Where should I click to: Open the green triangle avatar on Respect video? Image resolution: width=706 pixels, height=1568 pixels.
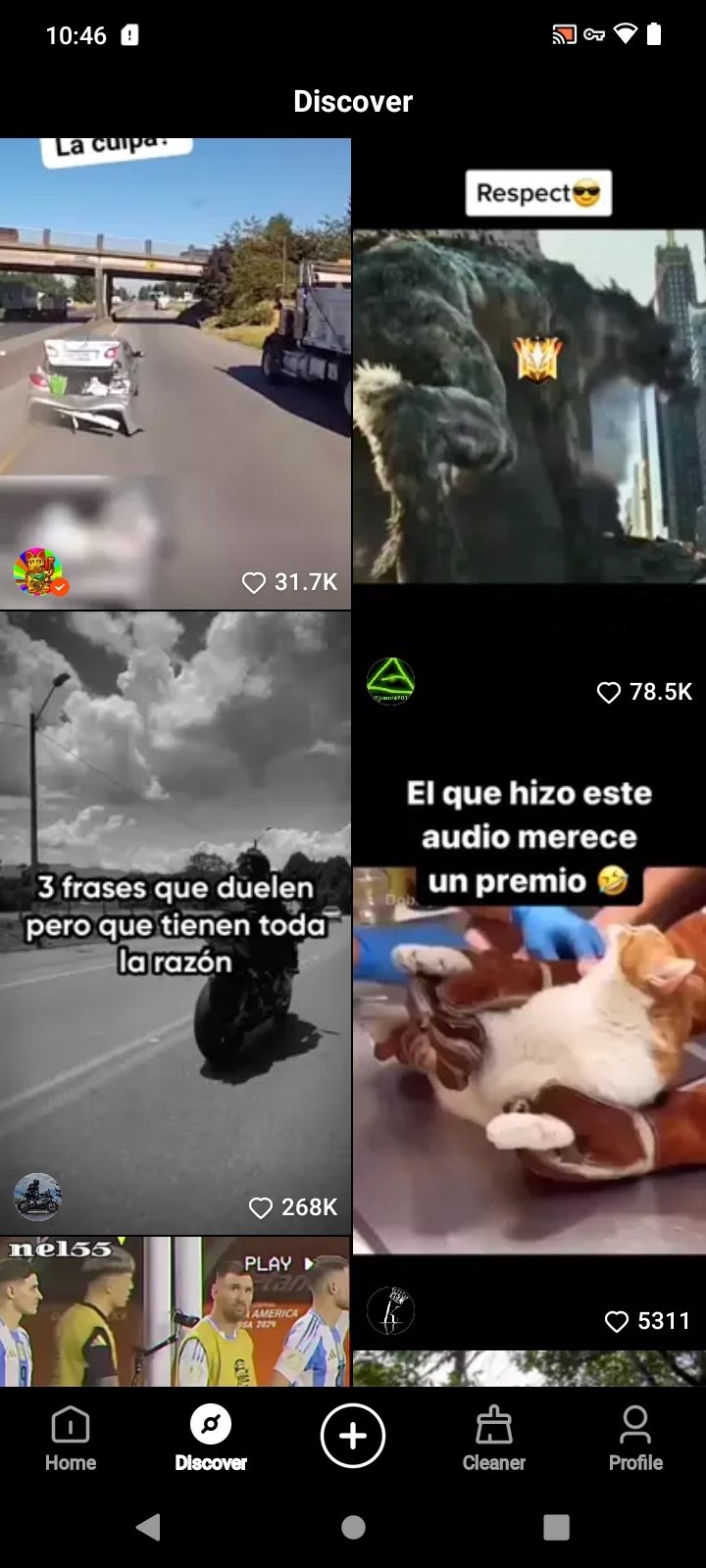(390, 681)
